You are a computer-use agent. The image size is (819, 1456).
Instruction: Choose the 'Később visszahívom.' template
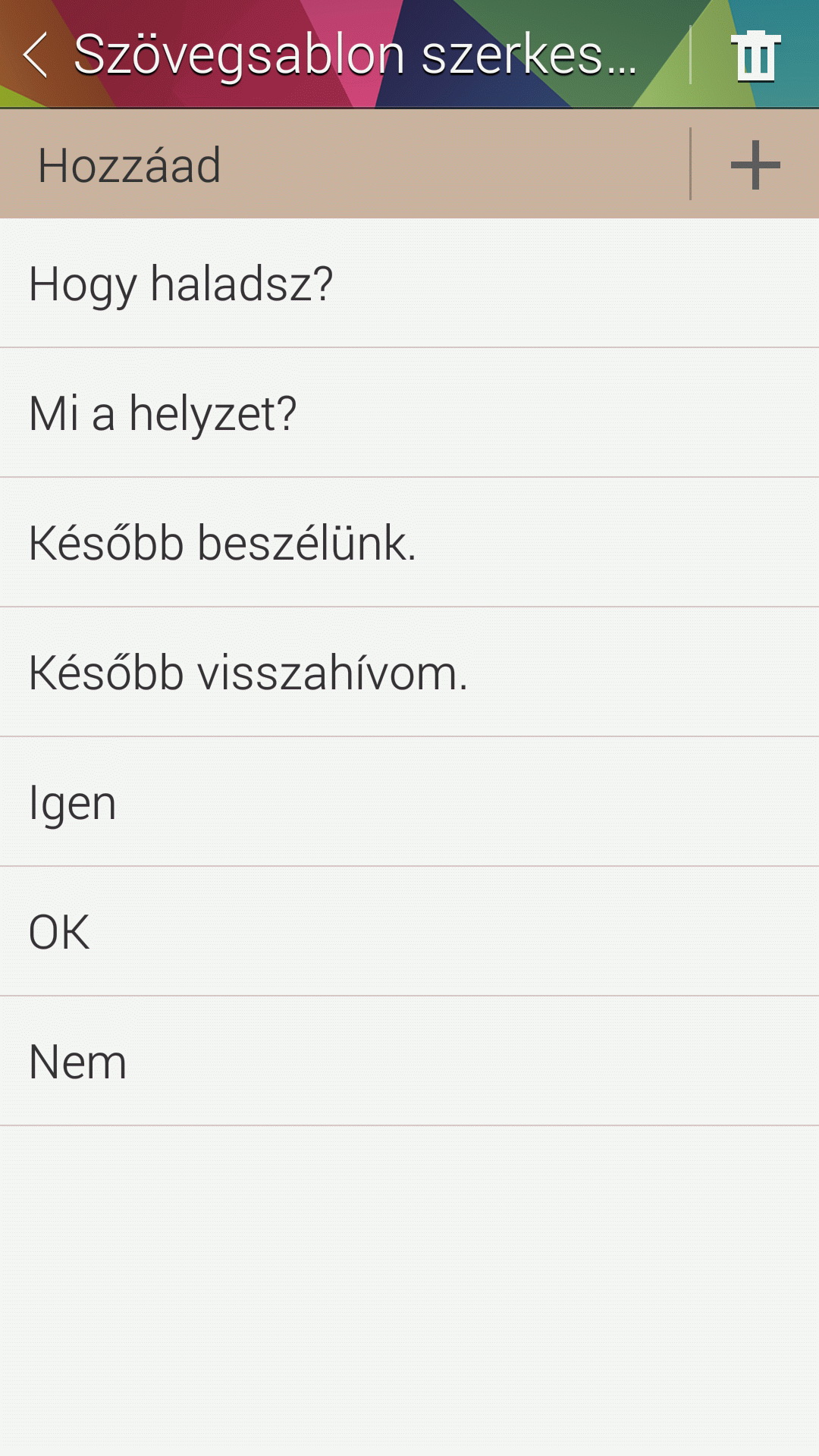[409, 673]
